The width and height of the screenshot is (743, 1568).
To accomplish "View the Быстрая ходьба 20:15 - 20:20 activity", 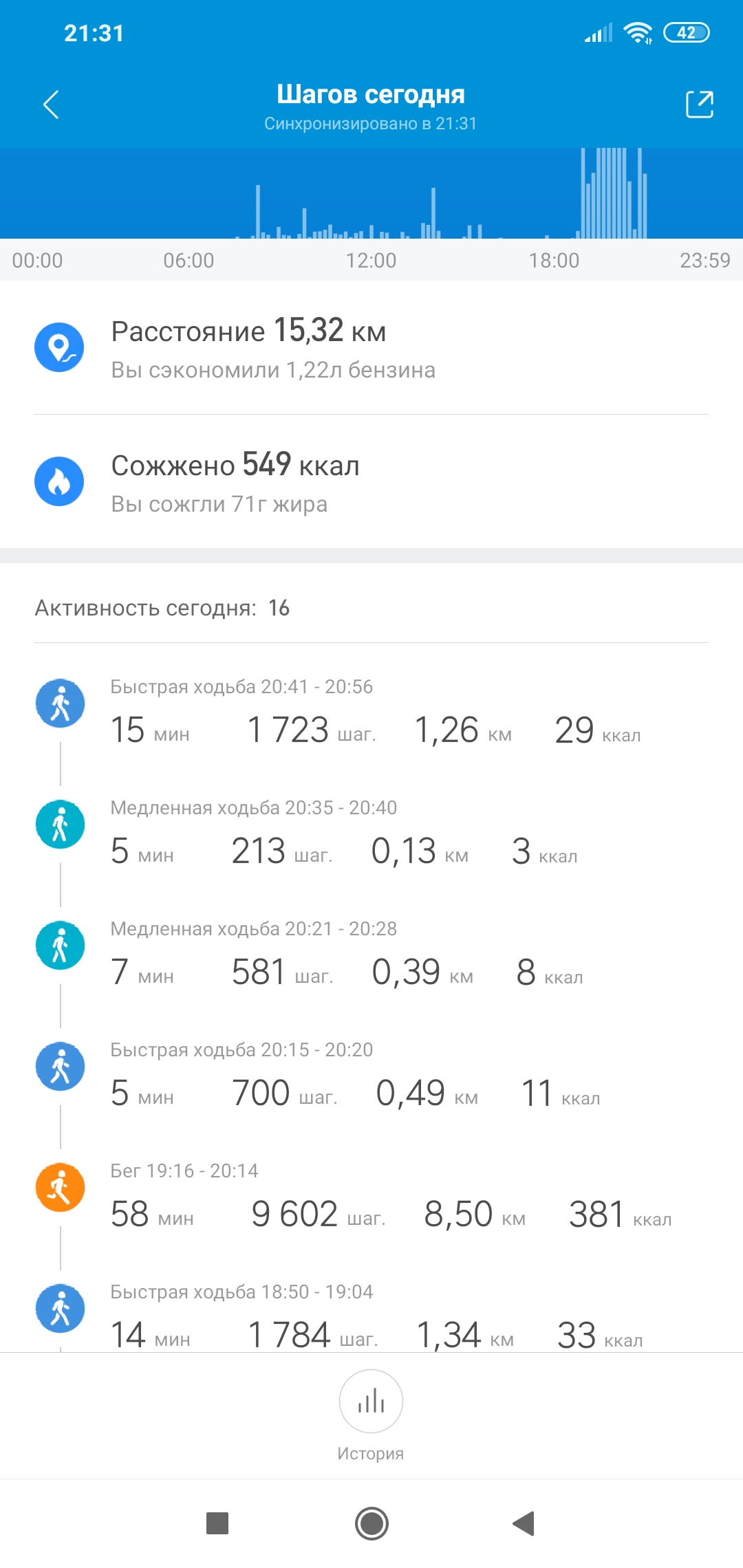I will coord(371,1076).
